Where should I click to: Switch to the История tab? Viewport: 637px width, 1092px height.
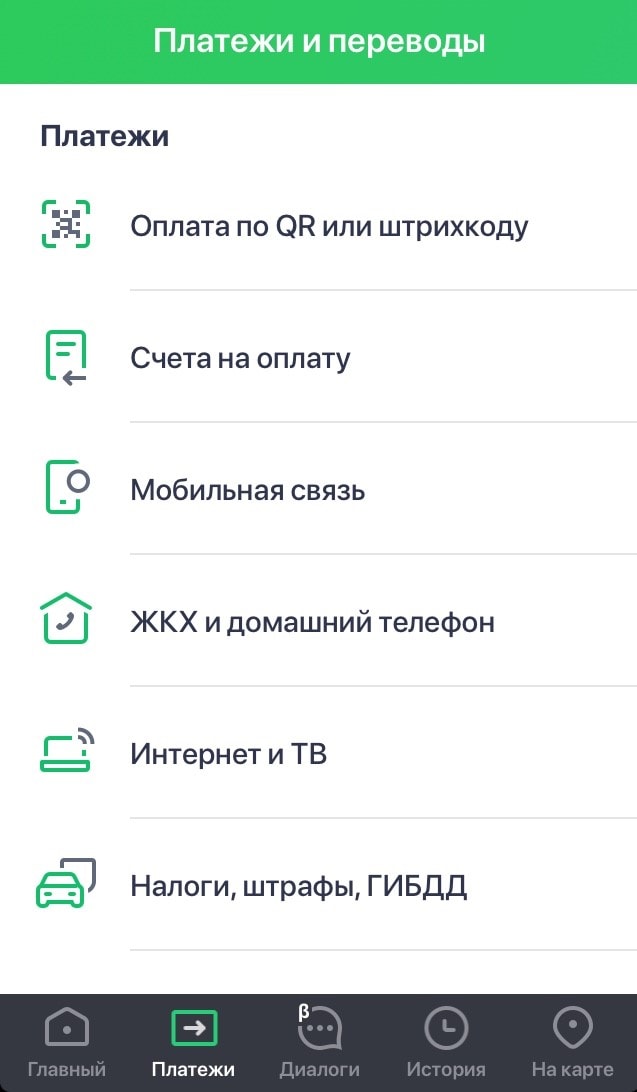click(x=446, y=1043)
